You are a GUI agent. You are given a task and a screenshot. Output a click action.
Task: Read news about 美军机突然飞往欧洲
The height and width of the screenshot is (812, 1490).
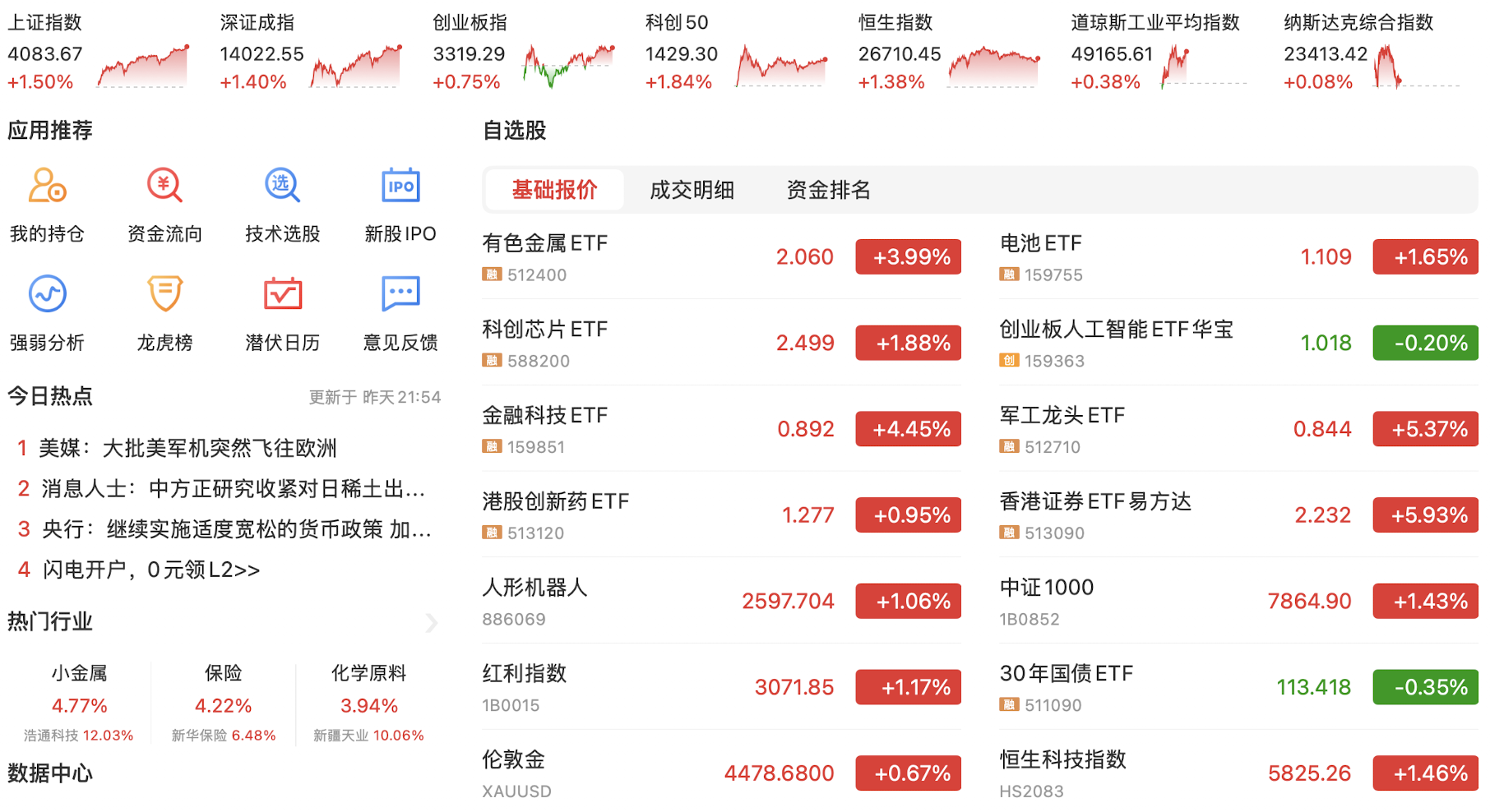pos(187,448)
